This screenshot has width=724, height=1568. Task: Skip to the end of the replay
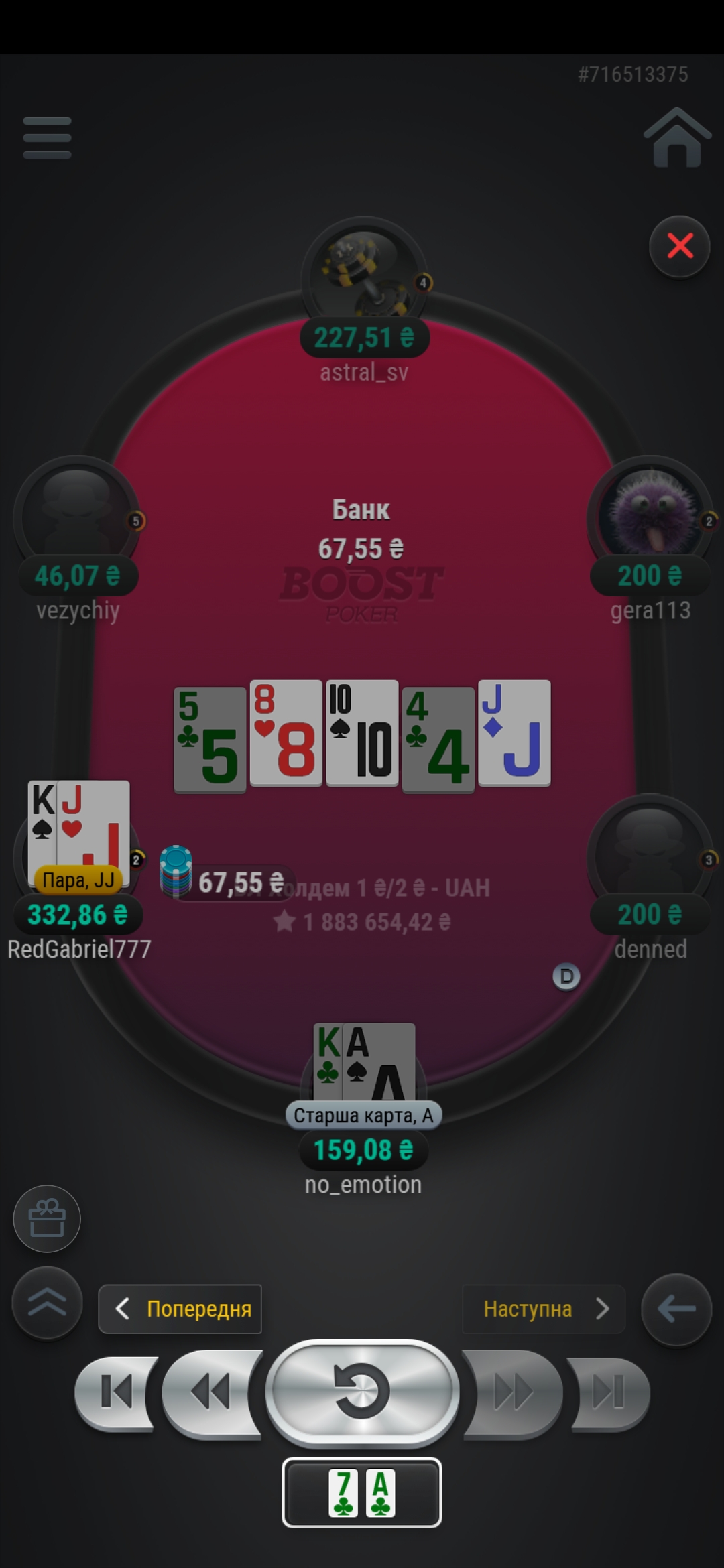(609, 1392)
